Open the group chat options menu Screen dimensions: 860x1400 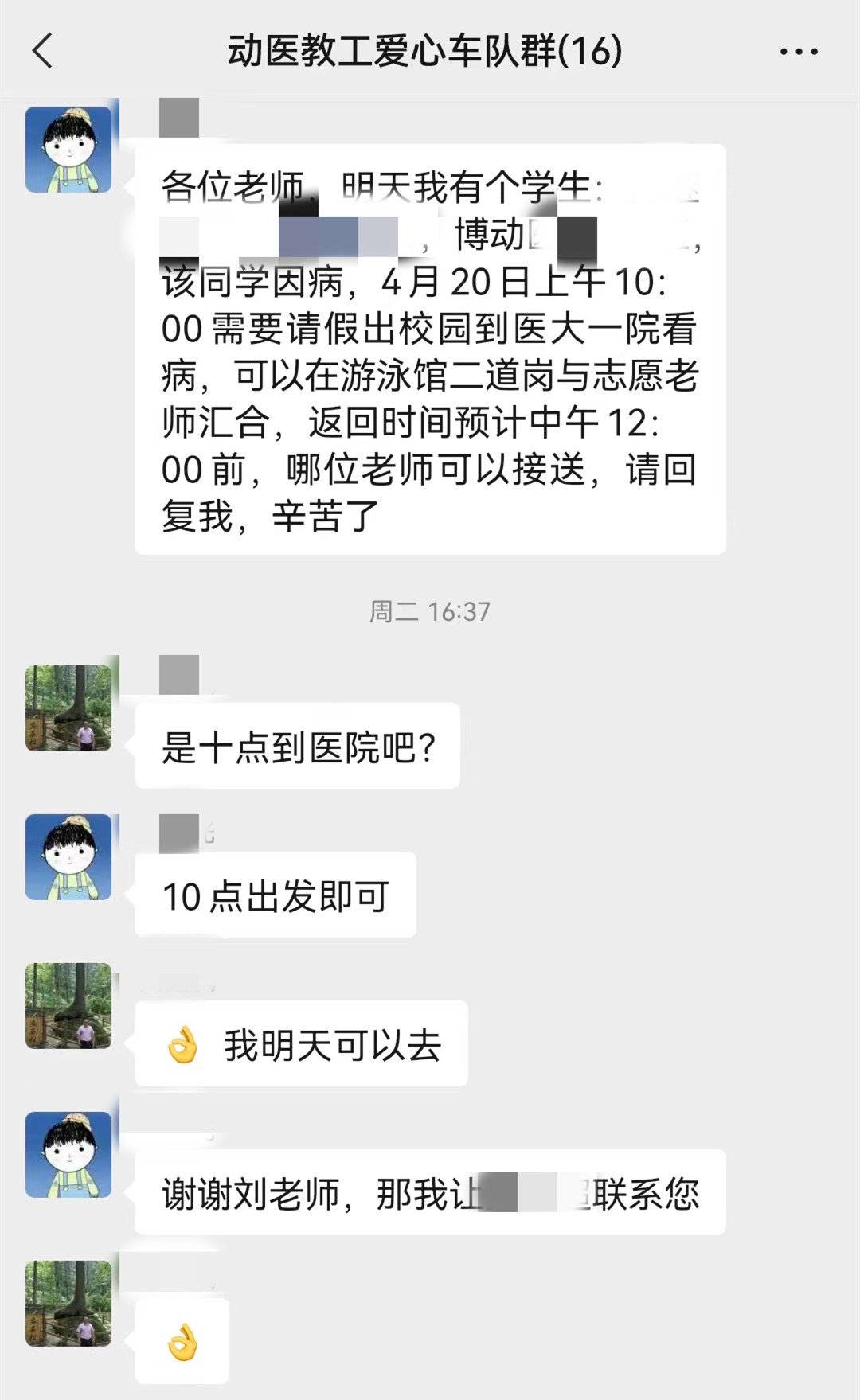click(798, 53)
